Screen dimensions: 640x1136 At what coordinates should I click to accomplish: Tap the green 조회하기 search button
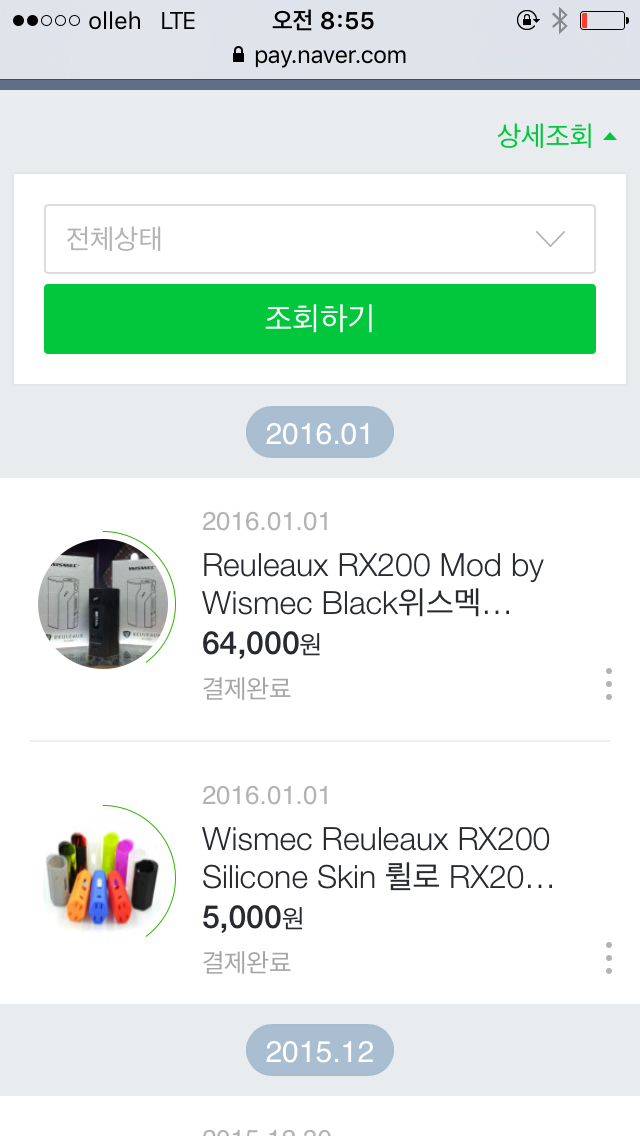point(320,319)
